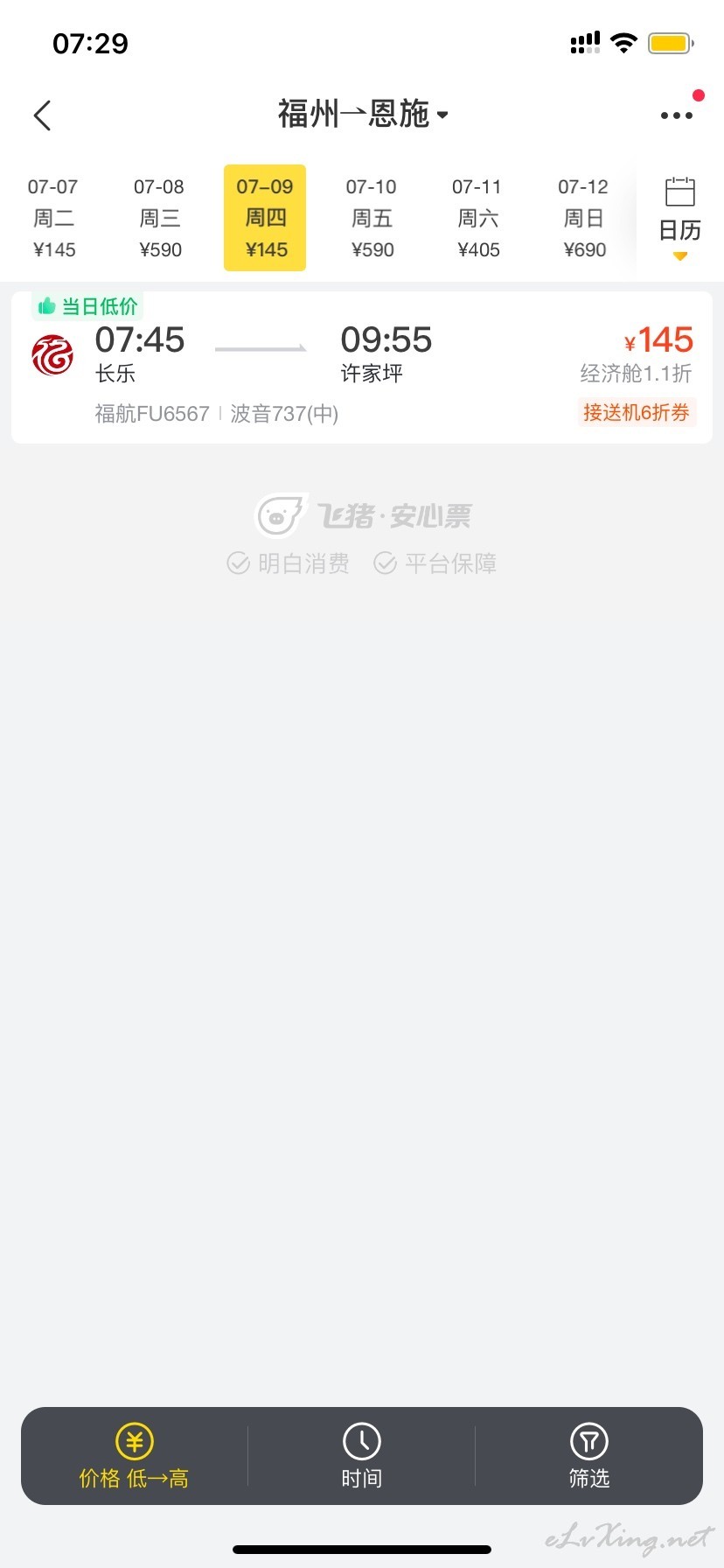Image resolution: width=724 pixels, height=1568 pixels.
Task: Open the 日历 calendar picker
Action: (679, 218)
